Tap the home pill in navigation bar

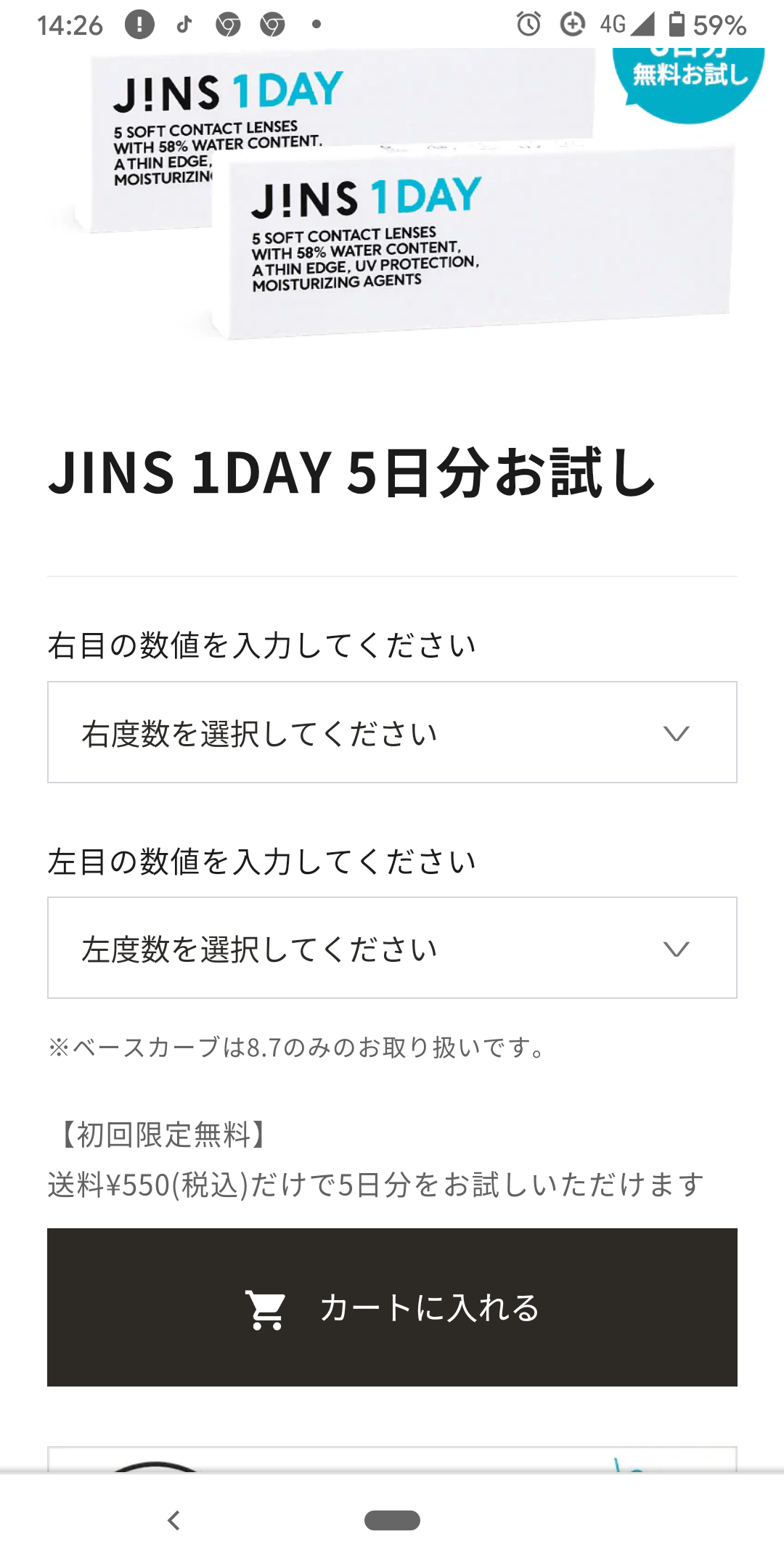[x=392, y=1520]
